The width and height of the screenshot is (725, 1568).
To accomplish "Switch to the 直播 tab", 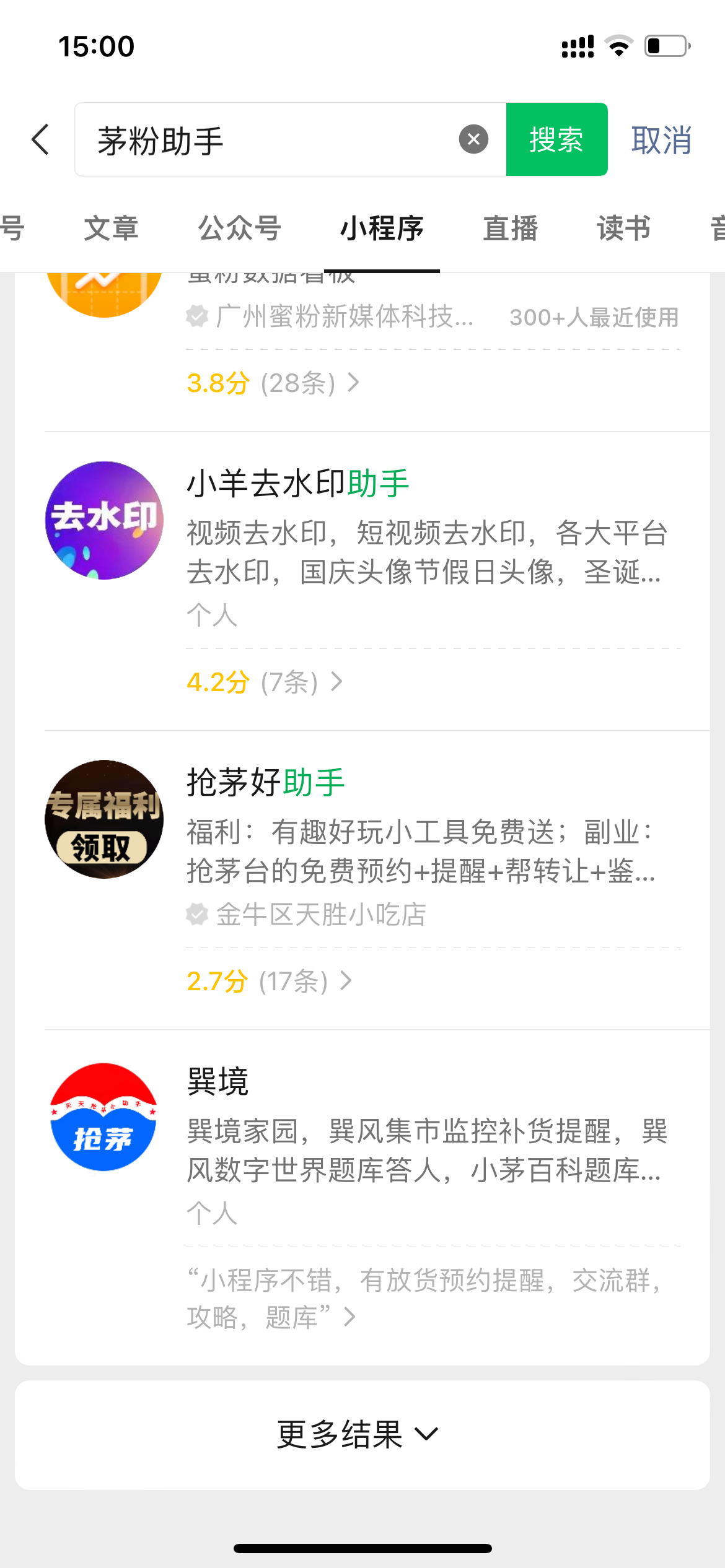I will tap(511, 229).
